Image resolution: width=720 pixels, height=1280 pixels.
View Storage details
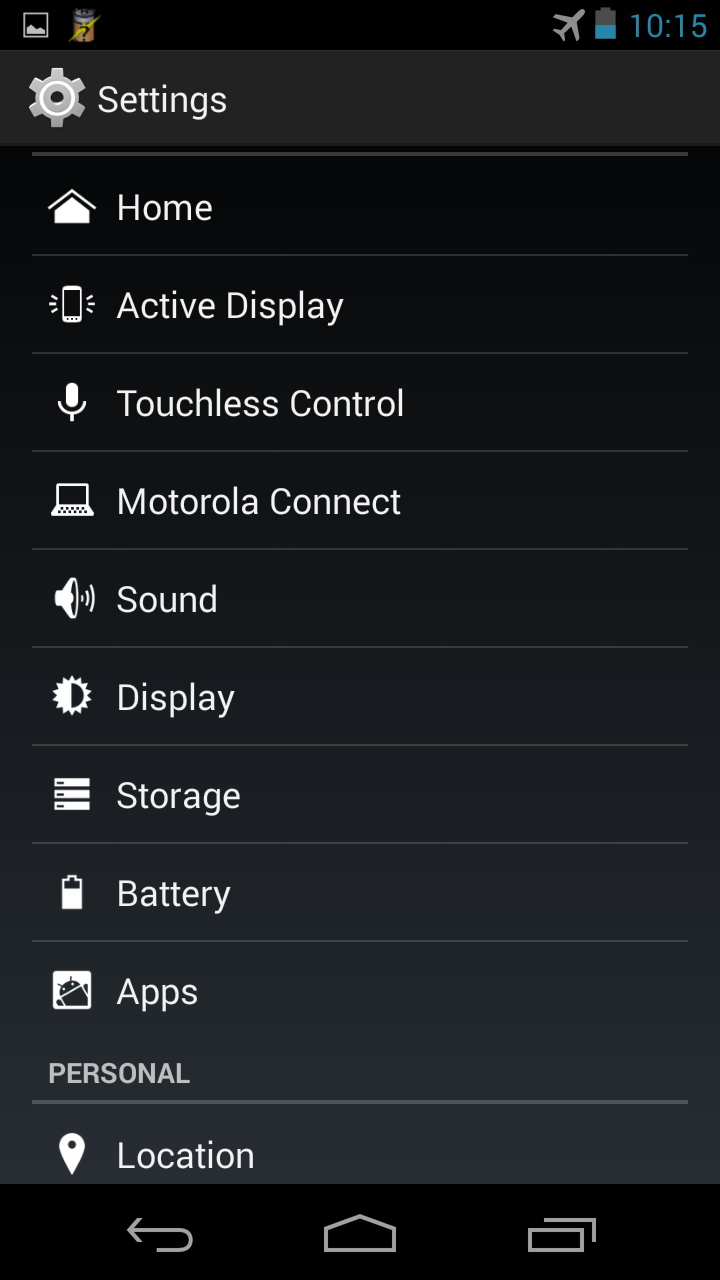pos(360,795)
